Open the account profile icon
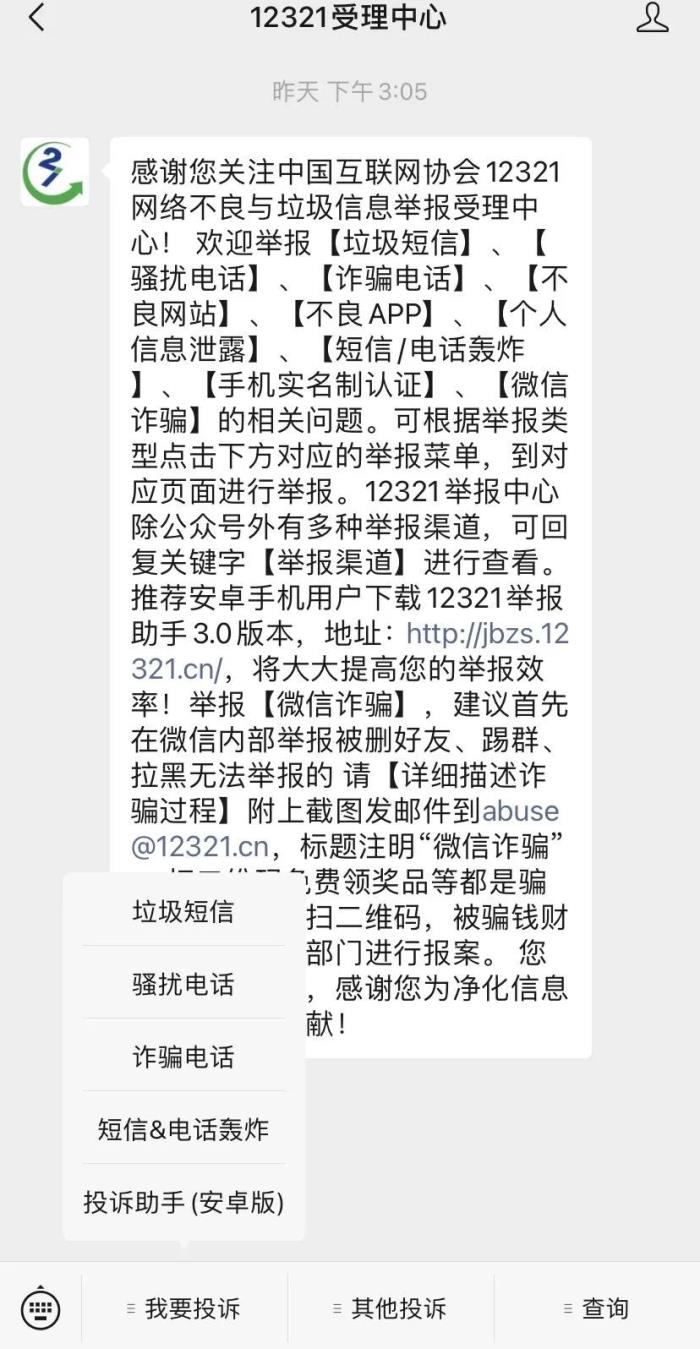 tap(652, 18)
